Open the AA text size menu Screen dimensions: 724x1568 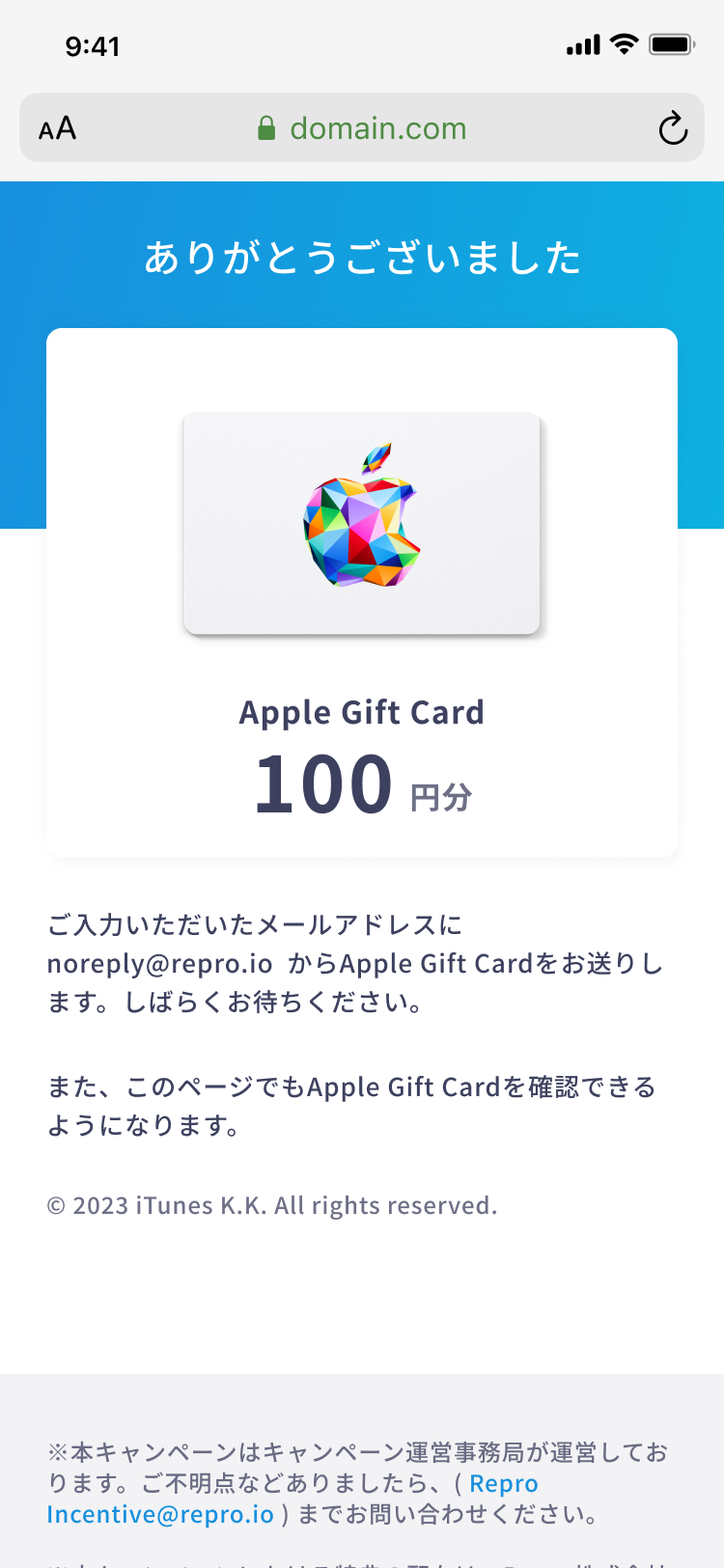[57, 128]
